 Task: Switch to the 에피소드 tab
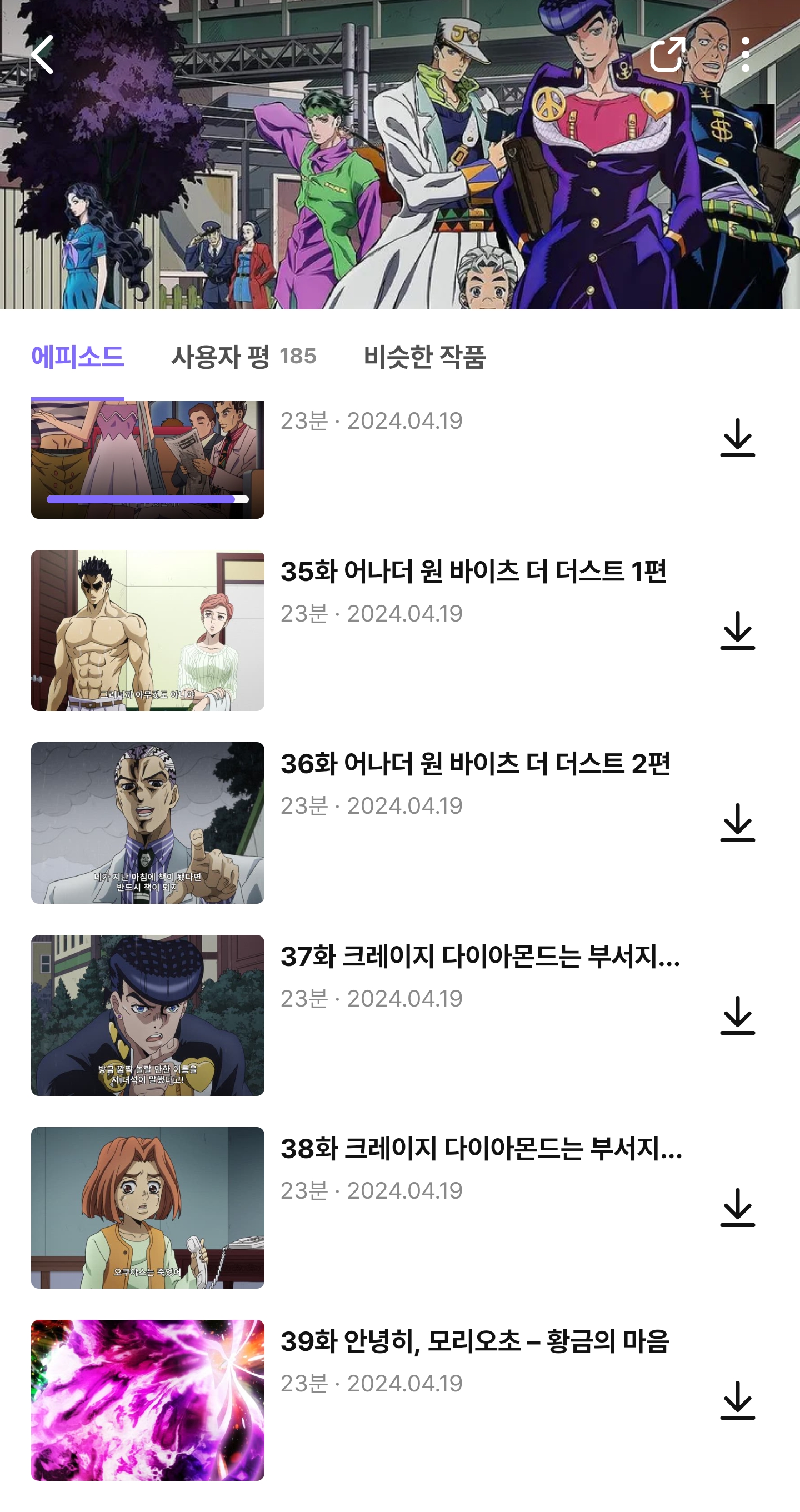click(x=77, y=357)
